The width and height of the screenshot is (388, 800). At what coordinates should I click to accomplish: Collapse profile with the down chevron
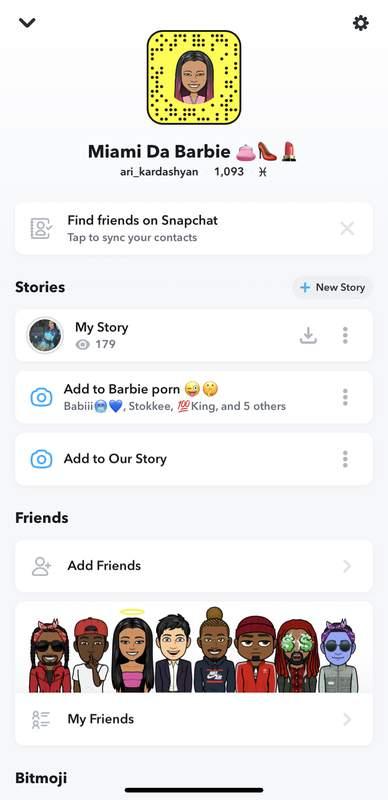tap(27, 22)
